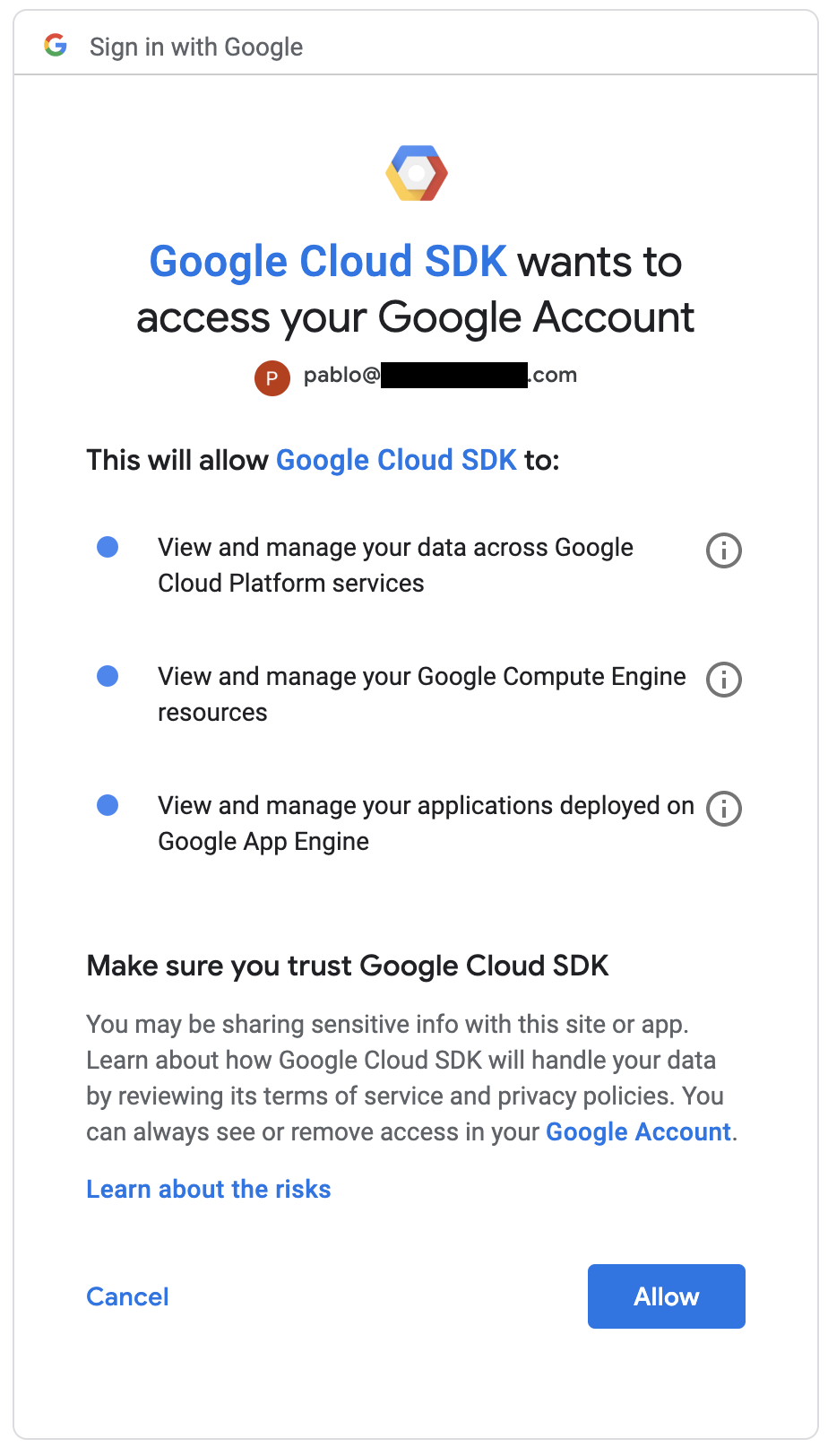Open the Learn about the risks link
Screen dimensions: 828x1456
point(209,1189)
